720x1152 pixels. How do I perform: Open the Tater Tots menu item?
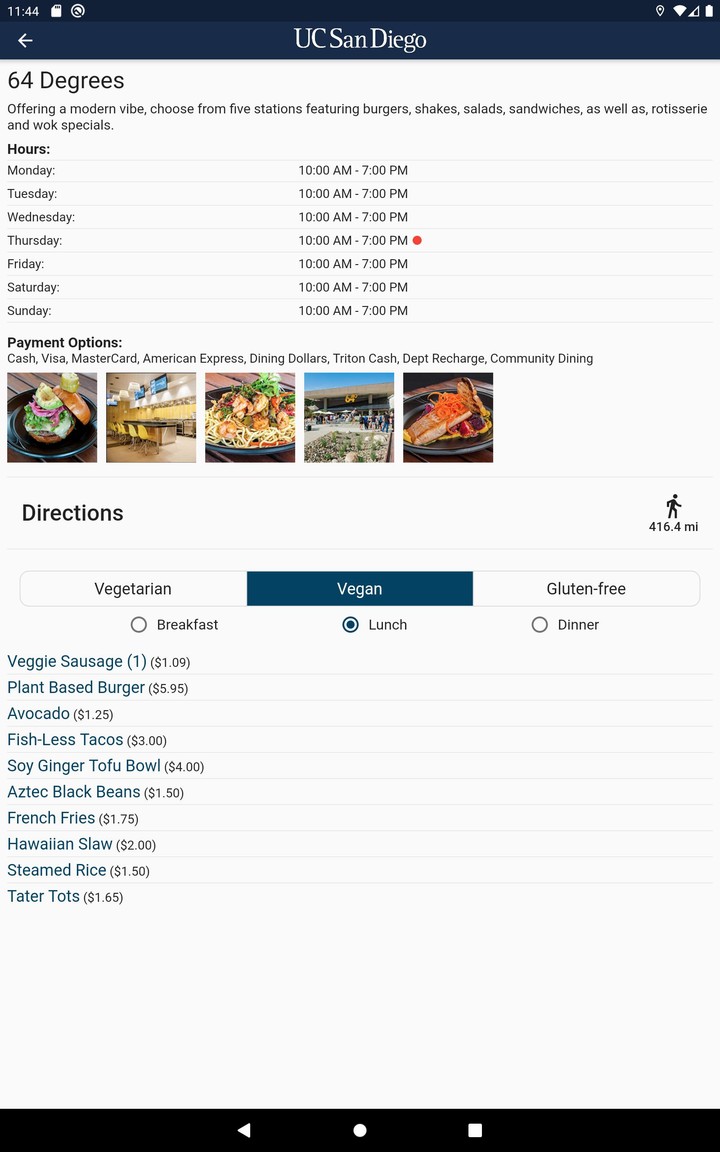click(44, 896)
